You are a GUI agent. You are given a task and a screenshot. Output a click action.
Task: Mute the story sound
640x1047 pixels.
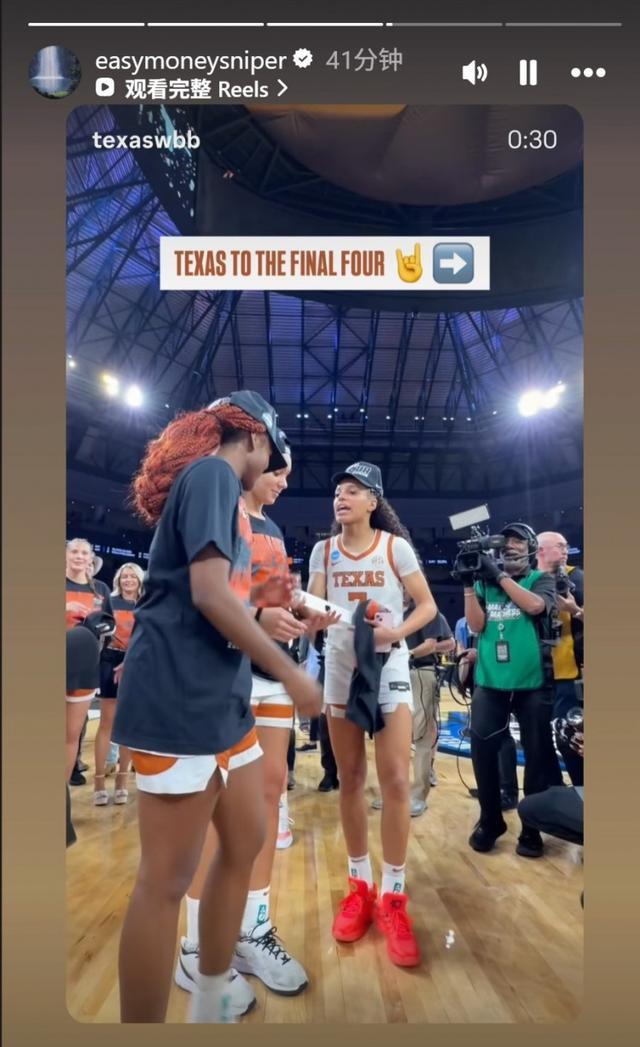point(474,72)
